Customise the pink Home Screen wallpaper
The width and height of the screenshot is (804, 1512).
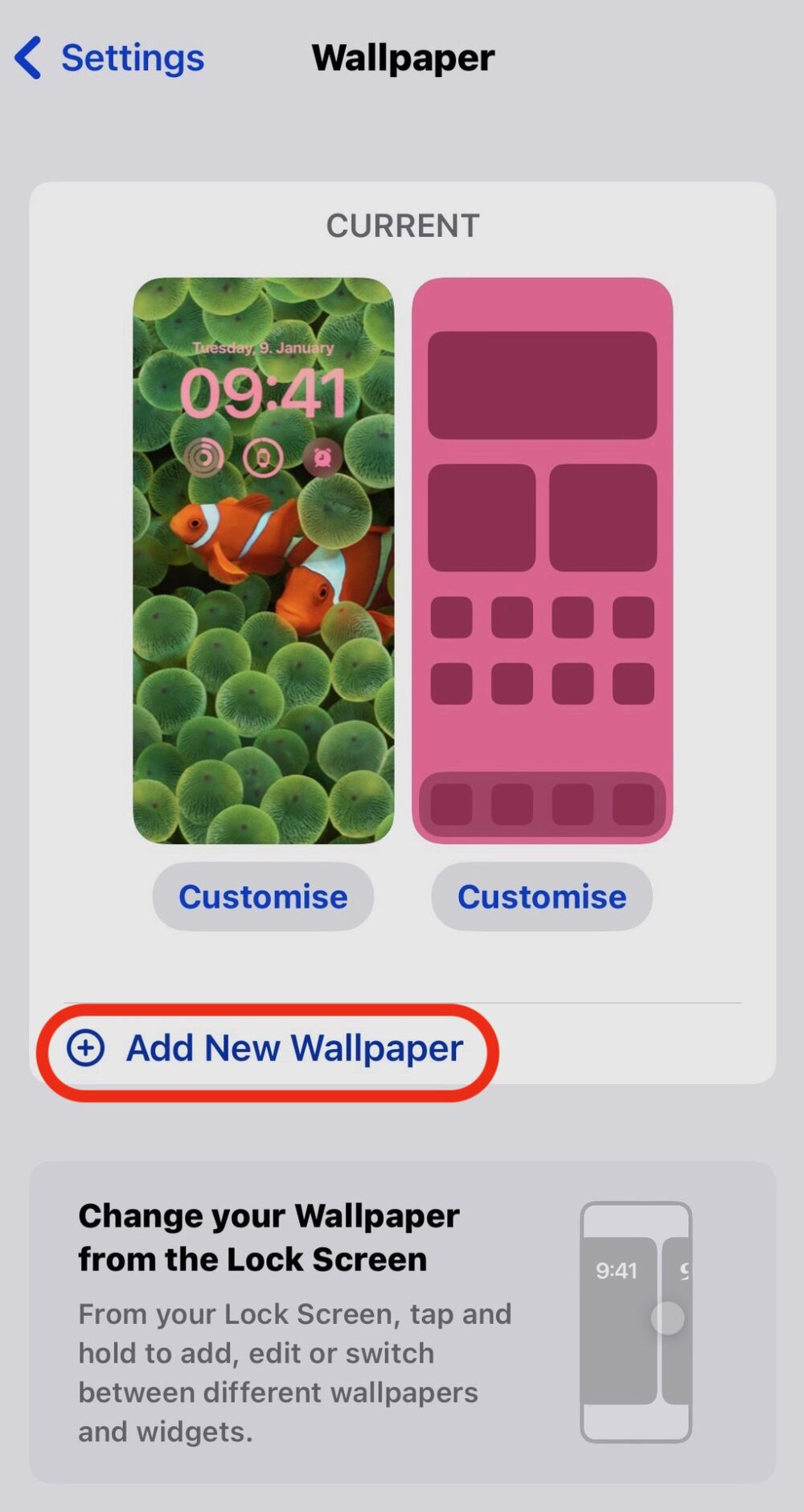[x=542, y=896]
